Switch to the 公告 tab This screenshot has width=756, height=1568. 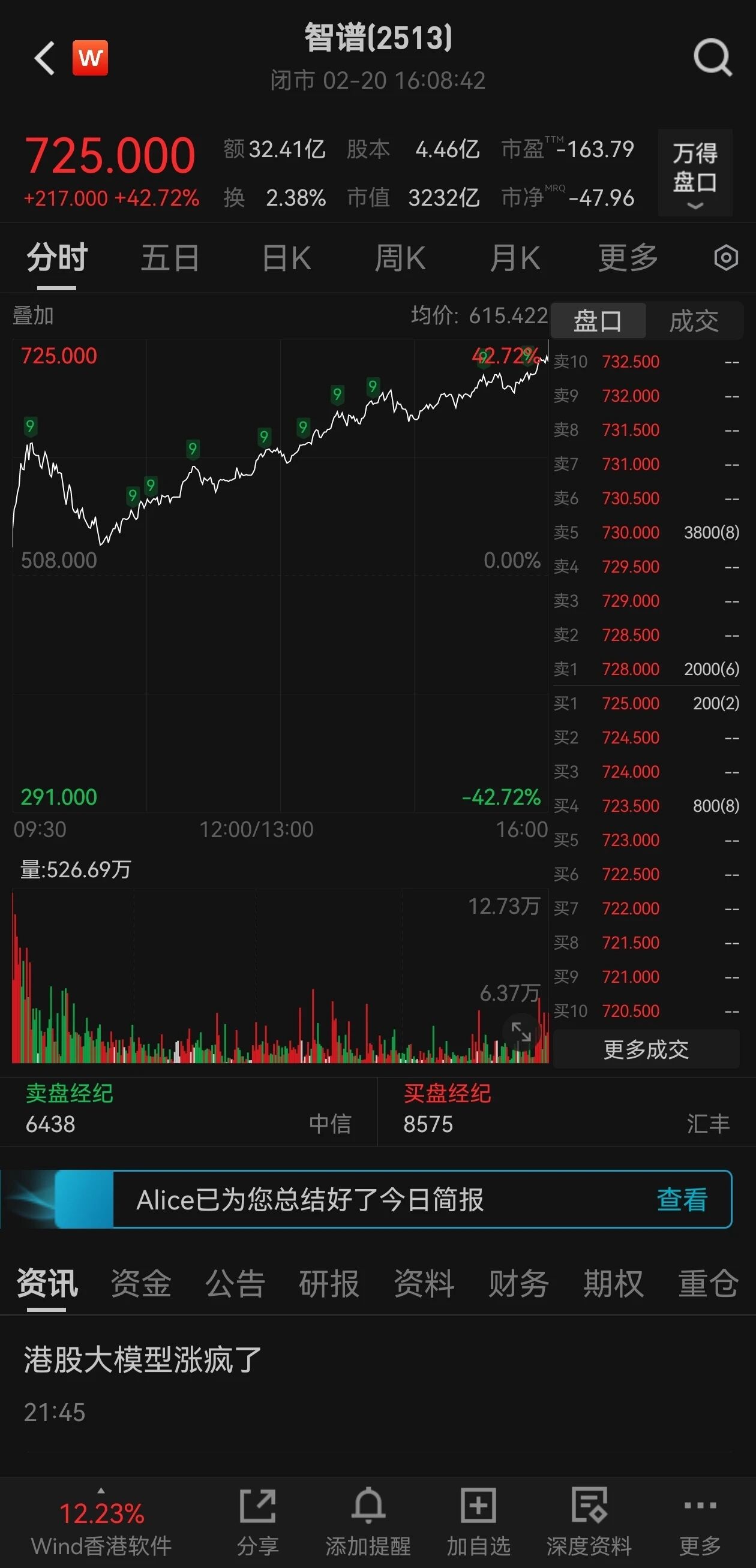[235, 1283]
